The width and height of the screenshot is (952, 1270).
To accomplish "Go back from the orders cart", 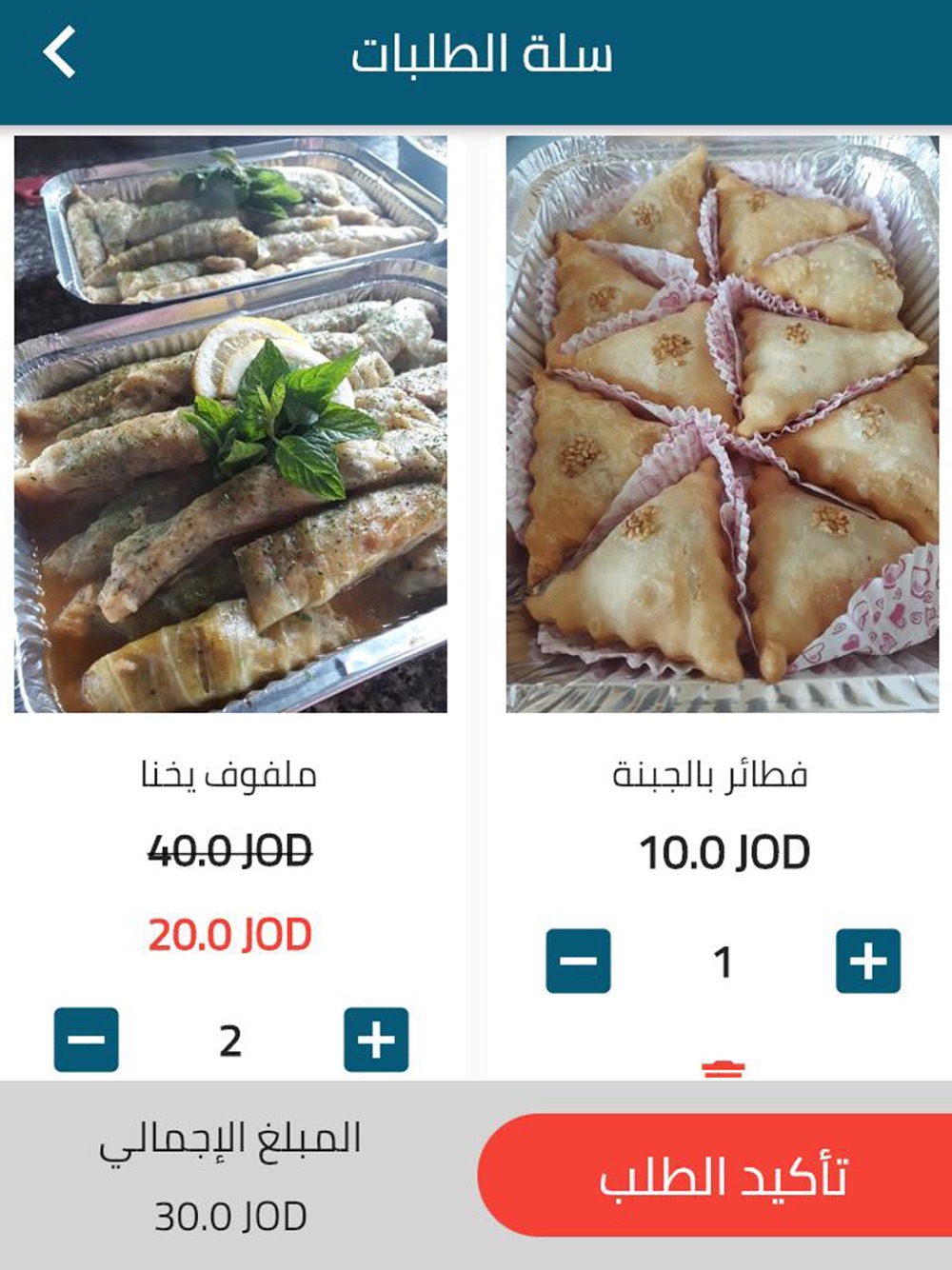I will pos(59,52).
